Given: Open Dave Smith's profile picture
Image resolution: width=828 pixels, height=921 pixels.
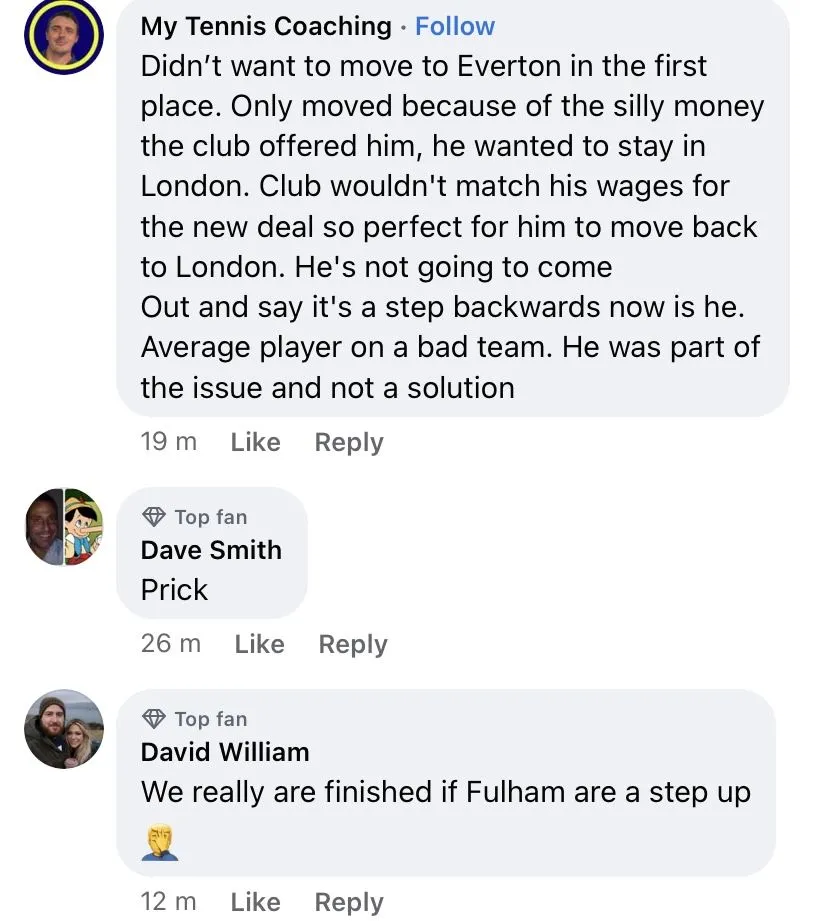Looking at the screenshot, I should pyautogui.click(x=63, y=528).
